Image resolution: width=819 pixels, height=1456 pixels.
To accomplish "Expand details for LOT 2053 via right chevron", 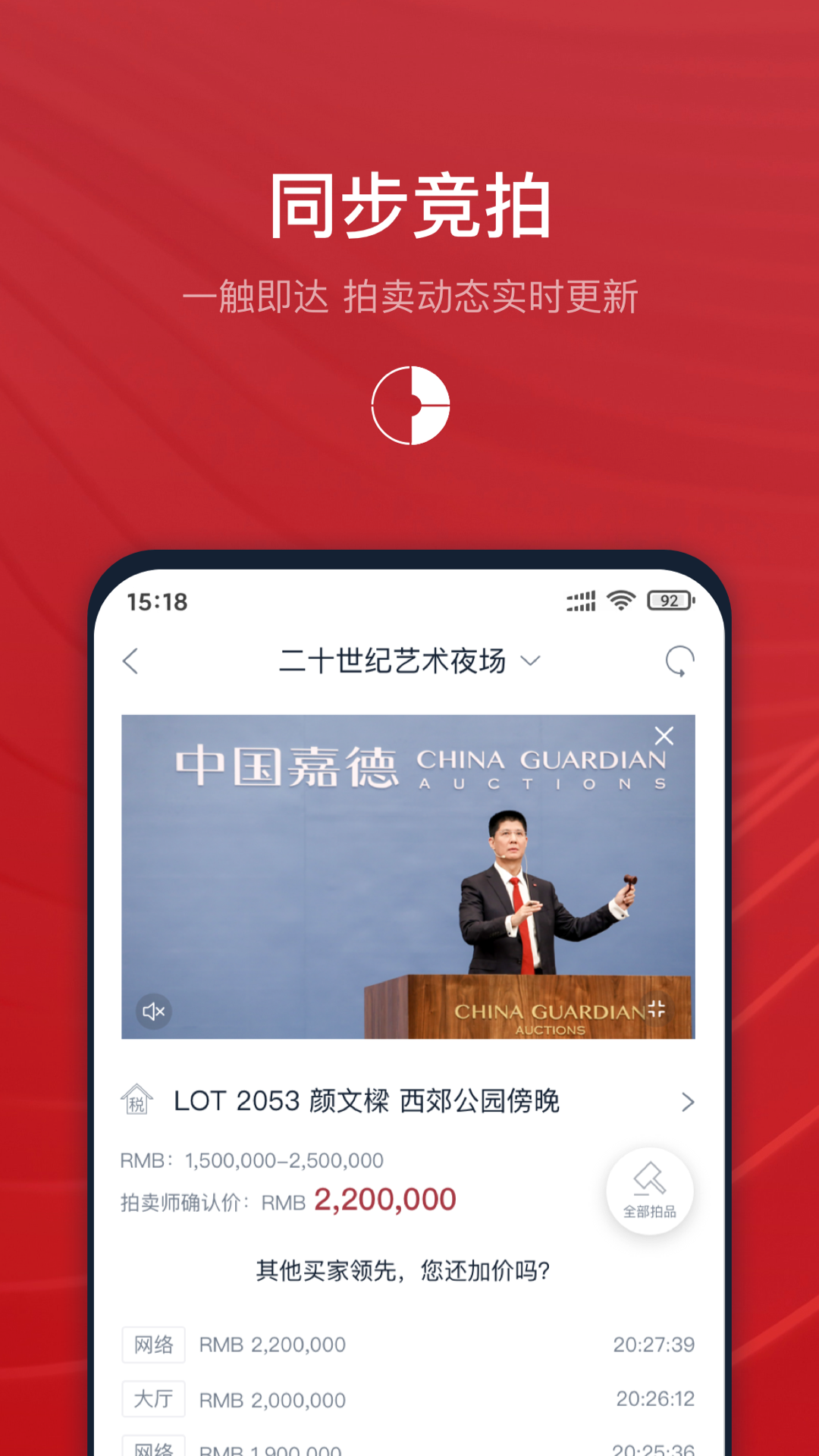I will pyautogui.click(x=689, y=1102).
